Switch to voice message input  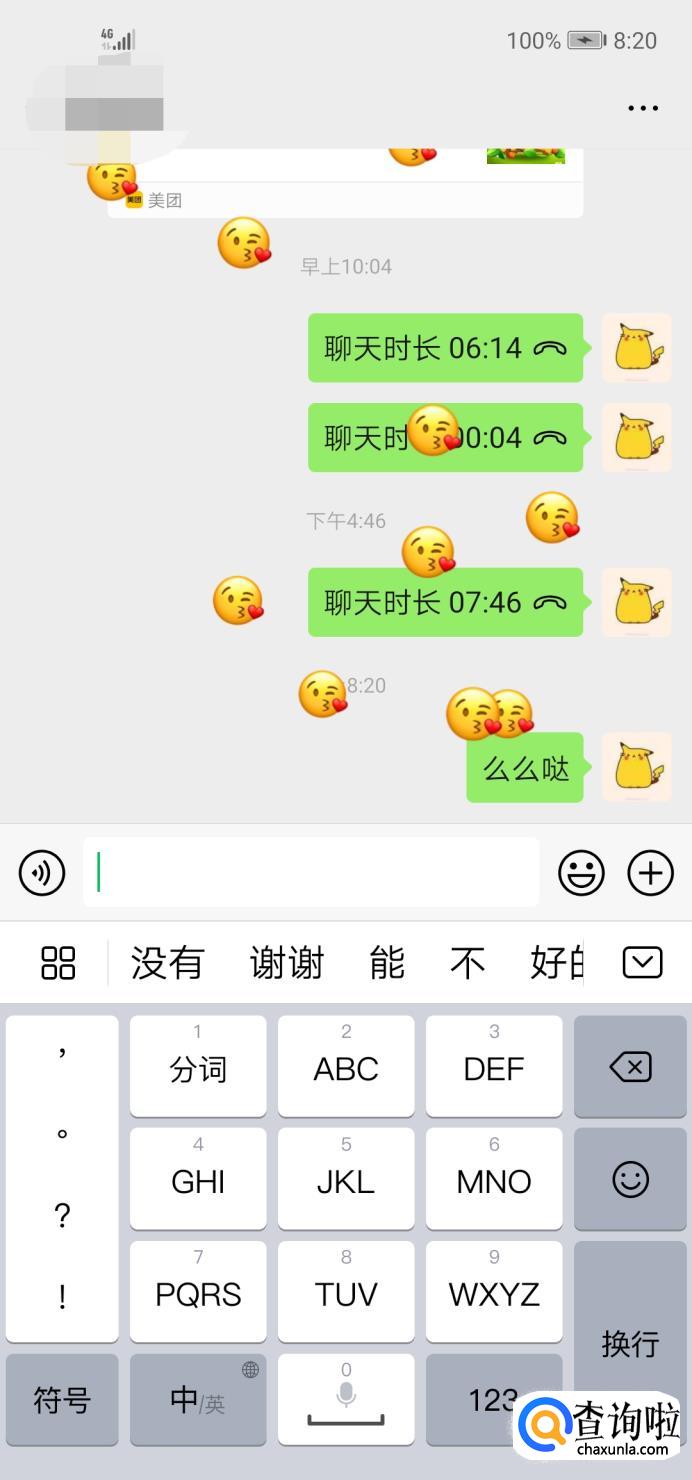coord(42,873)
